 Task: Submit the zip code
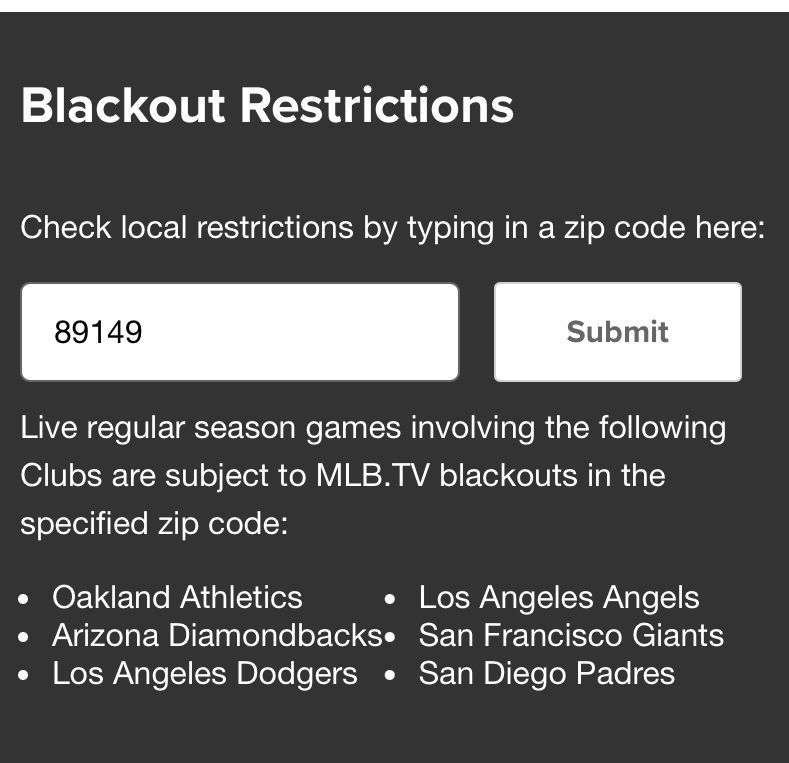coord(617,332)
